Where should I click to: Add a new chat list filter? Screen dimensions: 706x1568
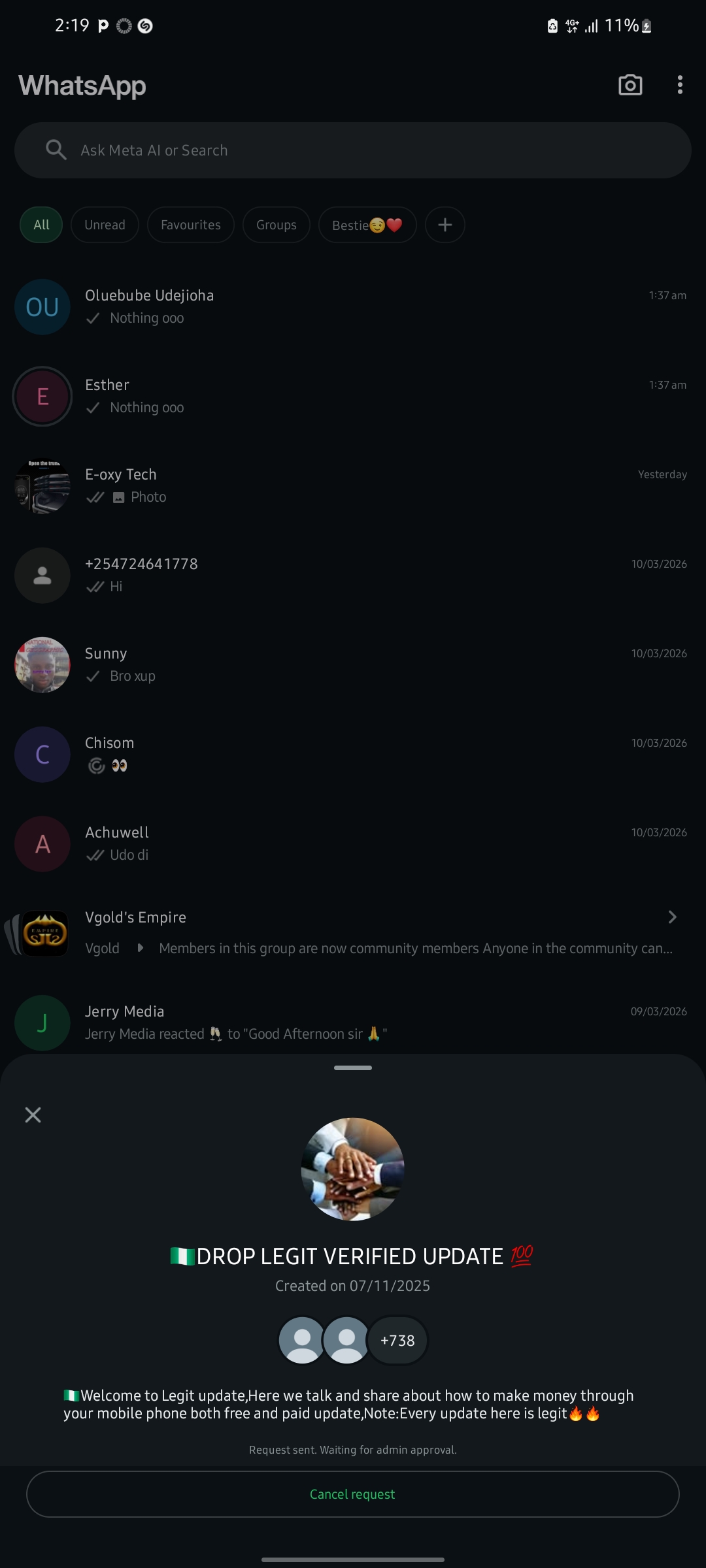pyautogui.click(x=445, y=225)
